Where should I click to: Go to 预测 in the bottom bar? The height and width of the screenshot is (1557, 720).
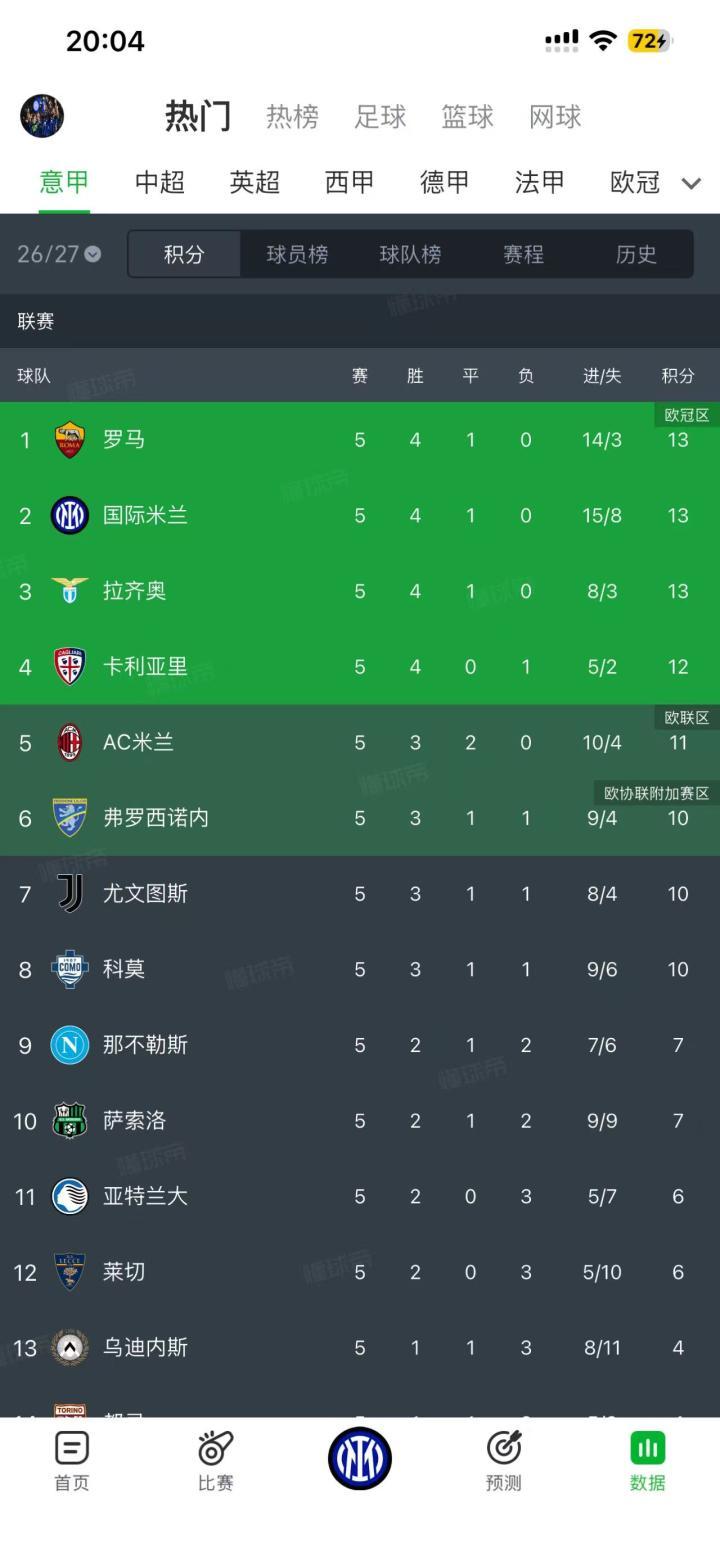[x=504, y=1461]
